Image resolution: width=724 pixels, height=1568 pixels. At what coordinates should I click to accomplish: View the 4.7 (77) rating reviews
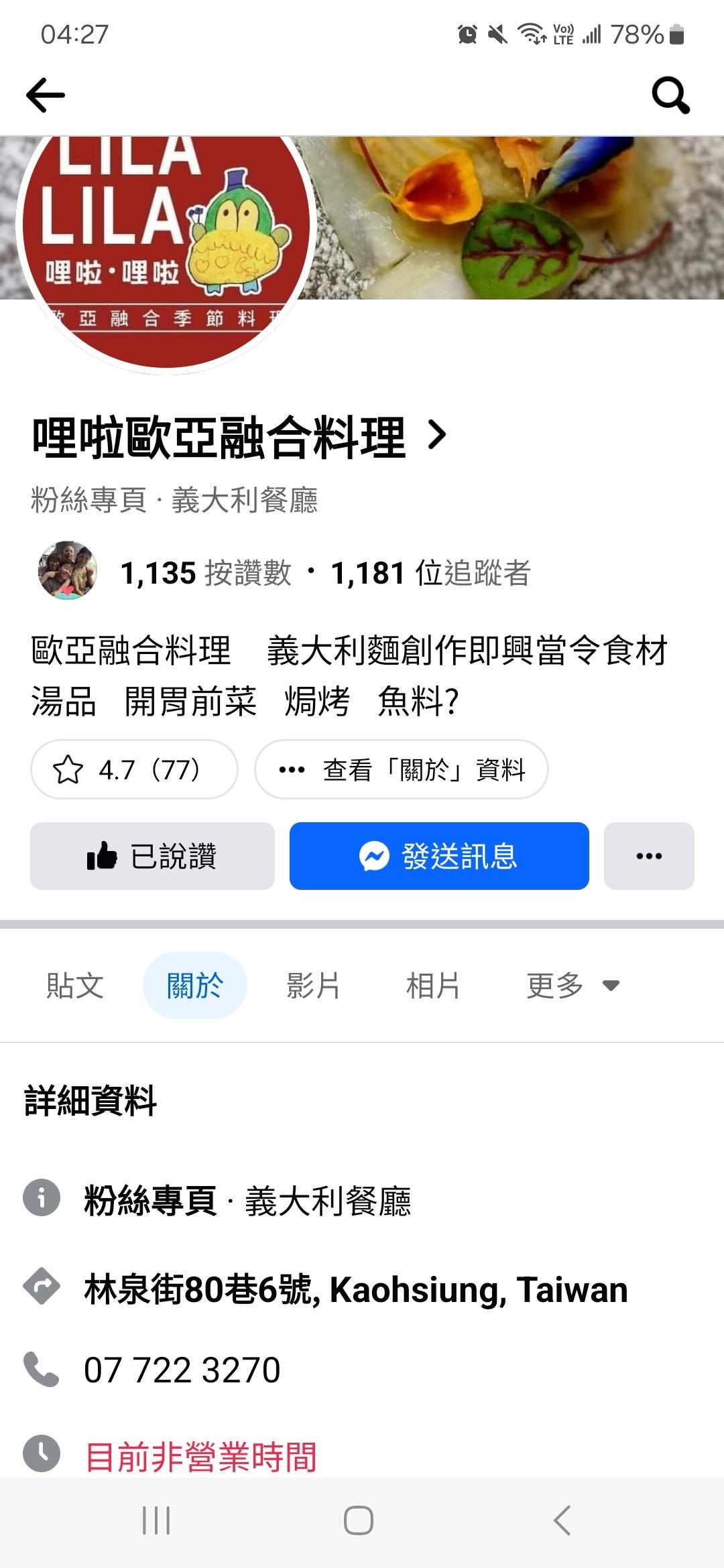(x=134, y=769)
